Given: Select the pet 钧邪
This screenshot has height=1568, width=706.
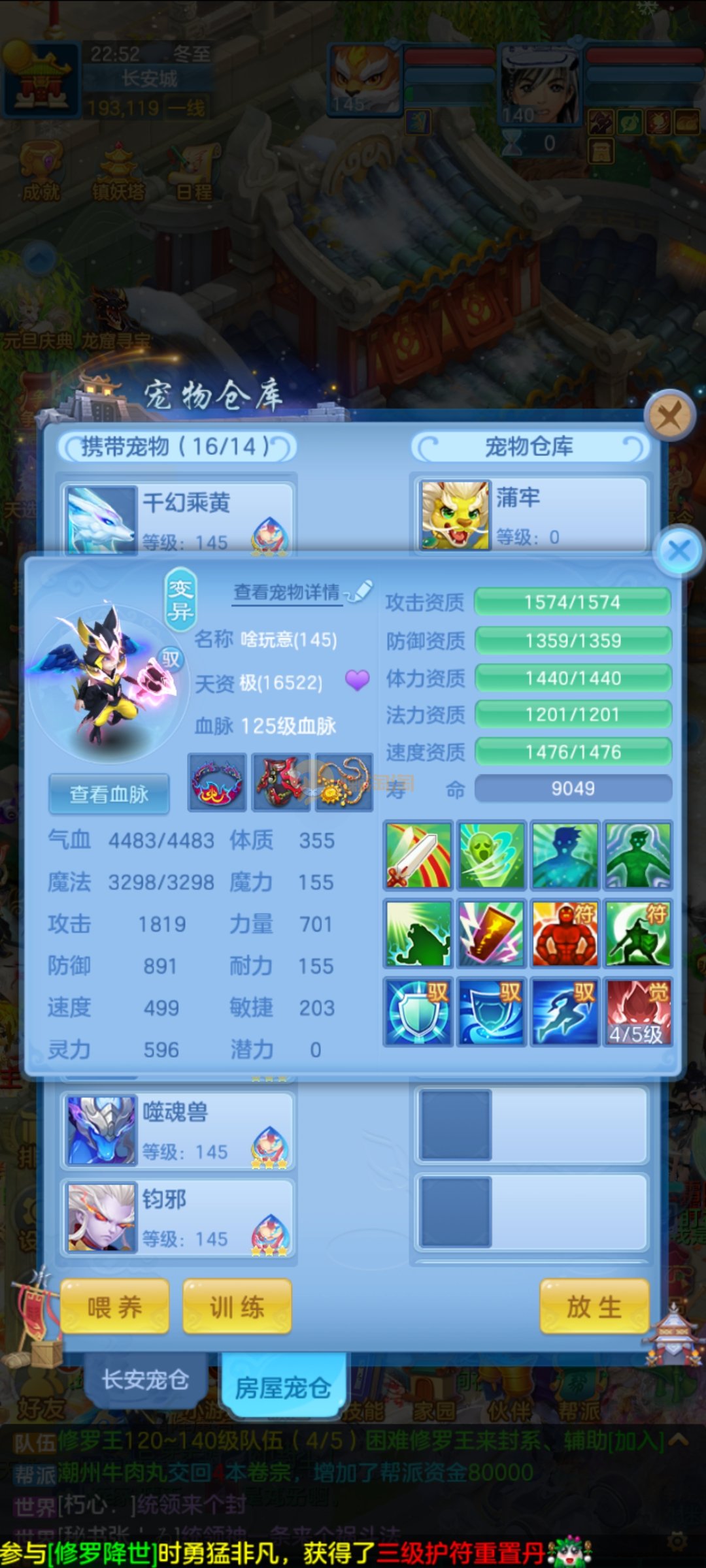Looking at the screenshot, I should click(x=176, y=1218).
